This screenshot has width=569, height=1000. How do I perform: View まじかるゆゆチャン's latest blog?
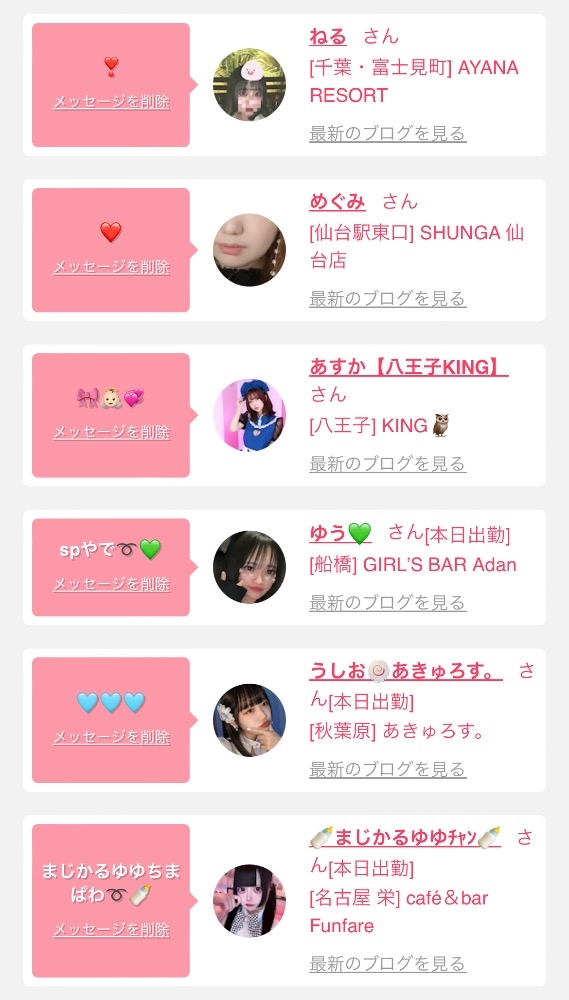pos(388,963)
